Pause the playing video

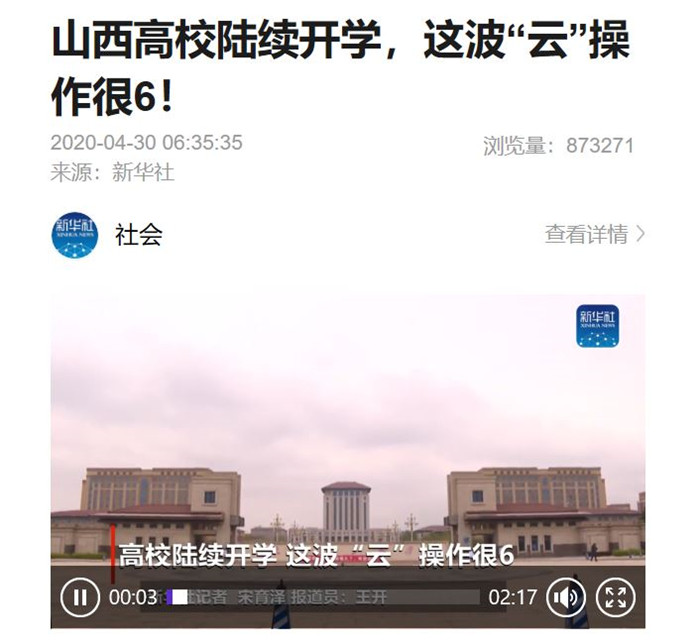[x=80, y=598]
